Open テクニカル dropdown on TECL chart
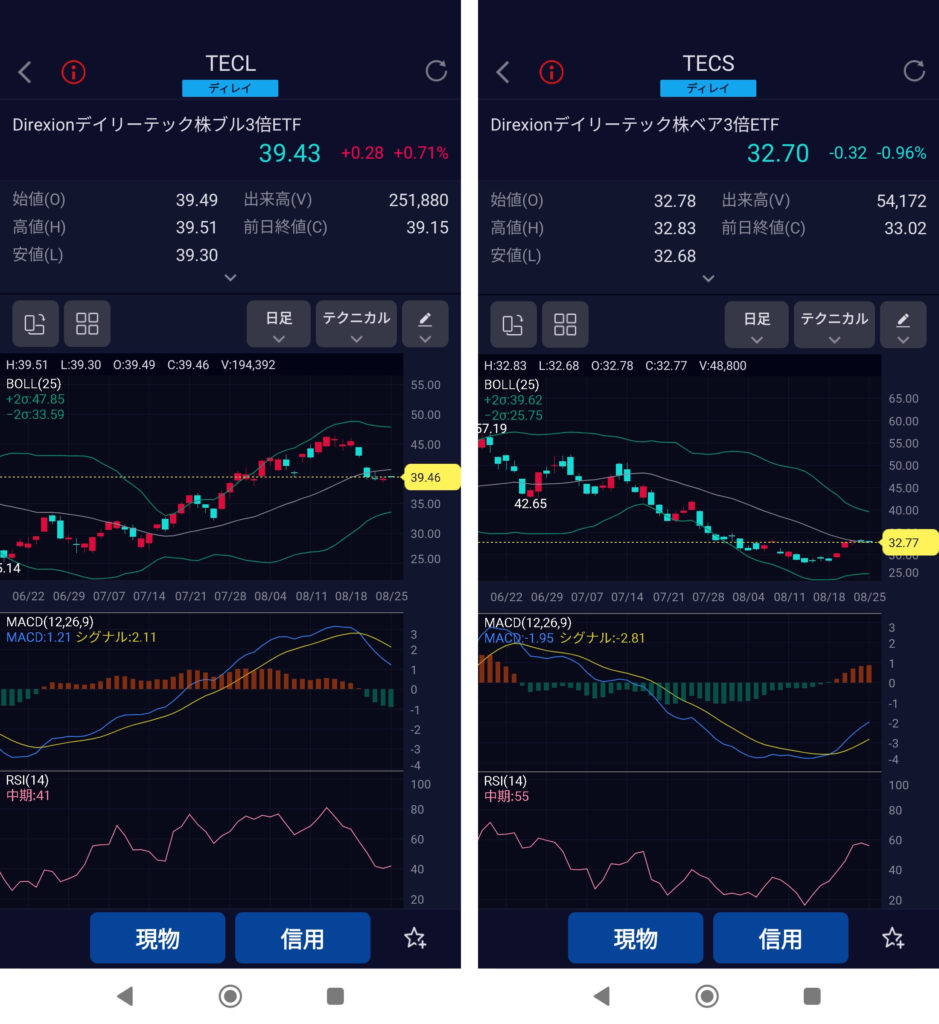The height and width of the screenshot is (1024, 939). coord(357,324)
